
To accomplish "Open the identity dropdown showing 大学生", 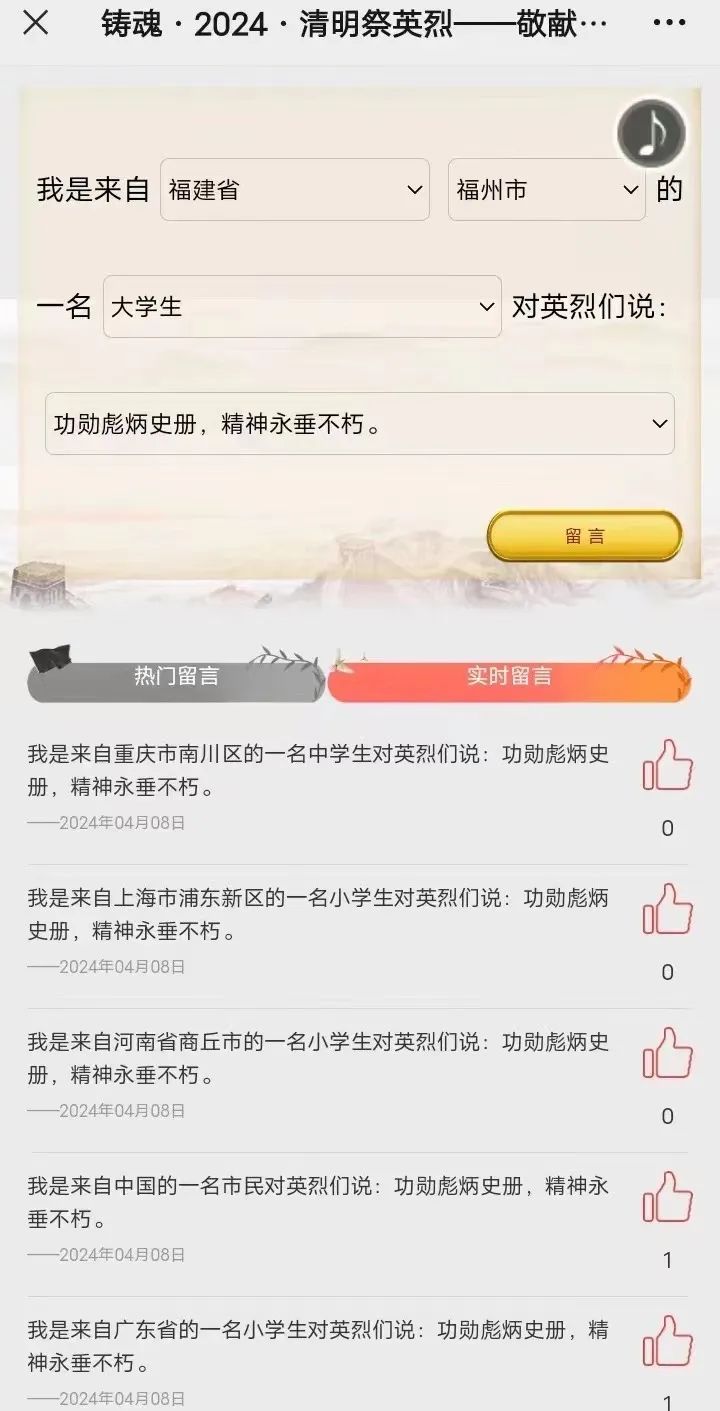I will tap(302, 307).
